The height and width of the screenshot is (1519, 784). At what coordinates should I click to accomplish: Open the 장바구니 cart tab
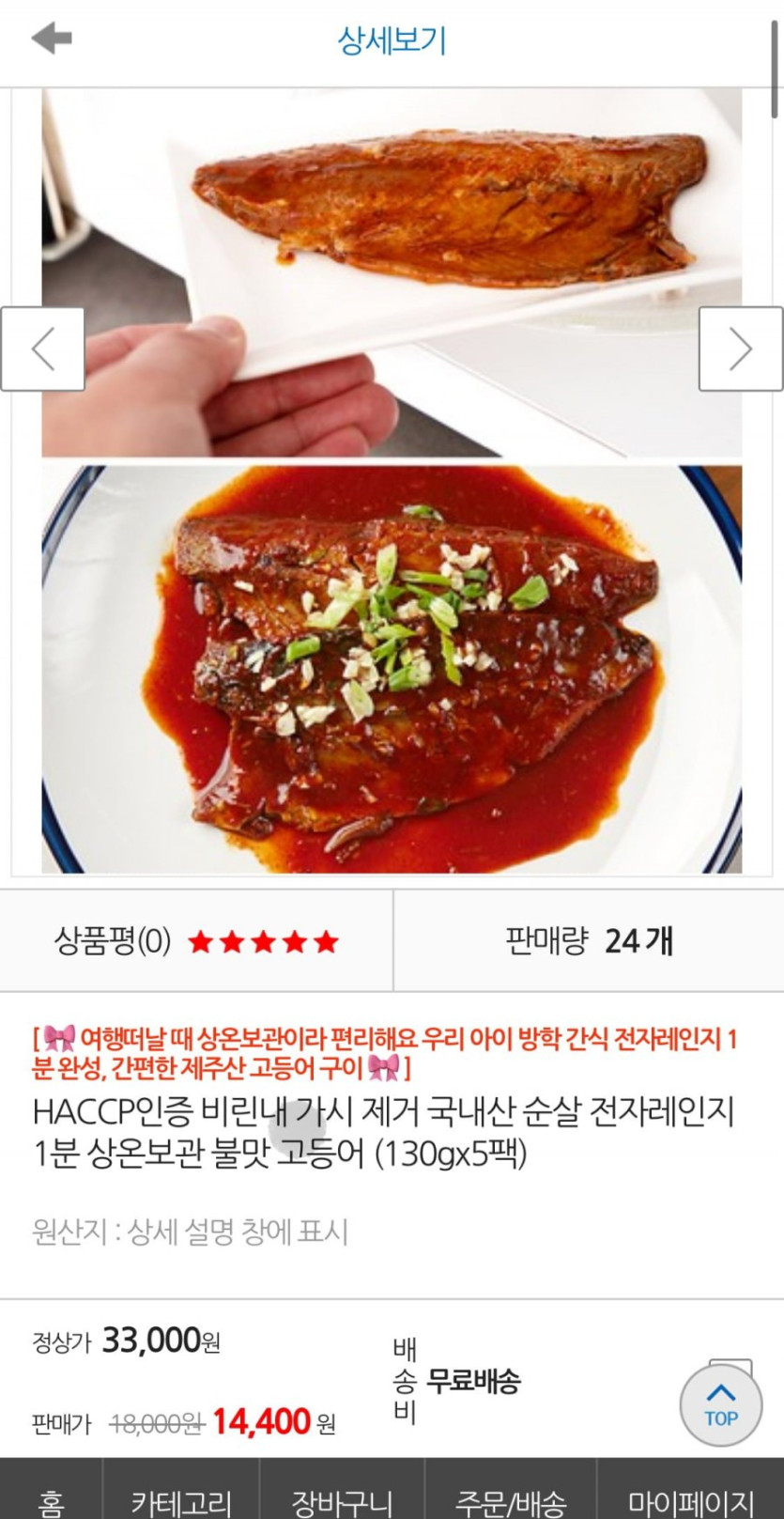coord(342,1498)
